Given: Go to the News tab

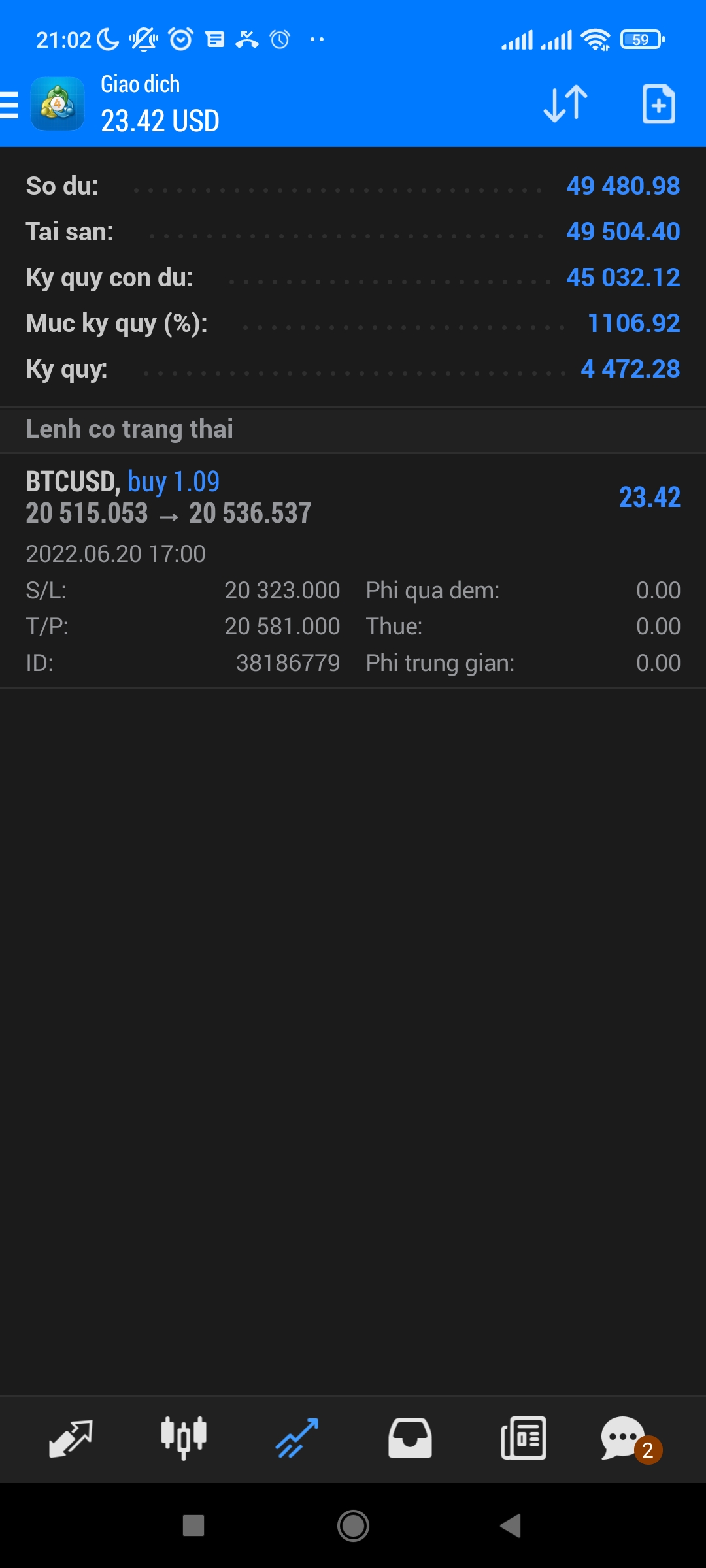Looking at the screenshot, I should [523, 1439].
